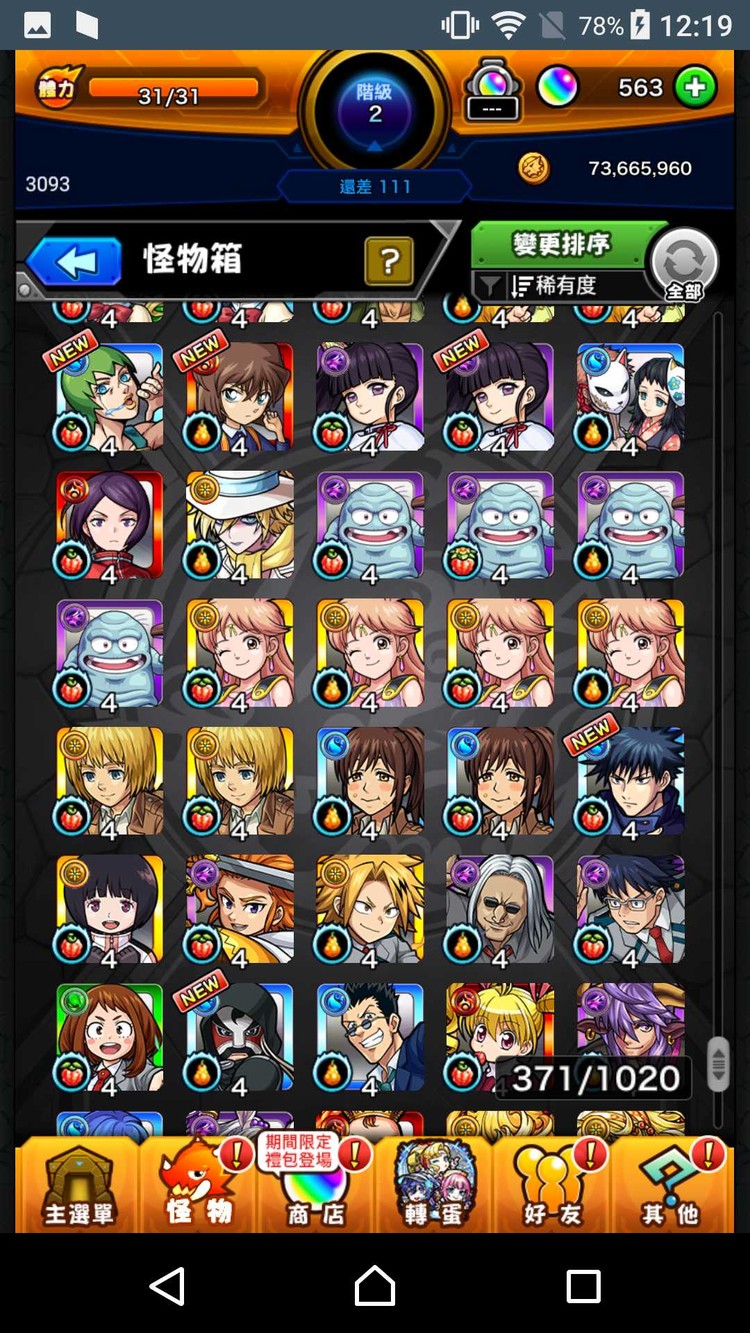Tap the 變更排序 sort button

[x=561, y=245]
